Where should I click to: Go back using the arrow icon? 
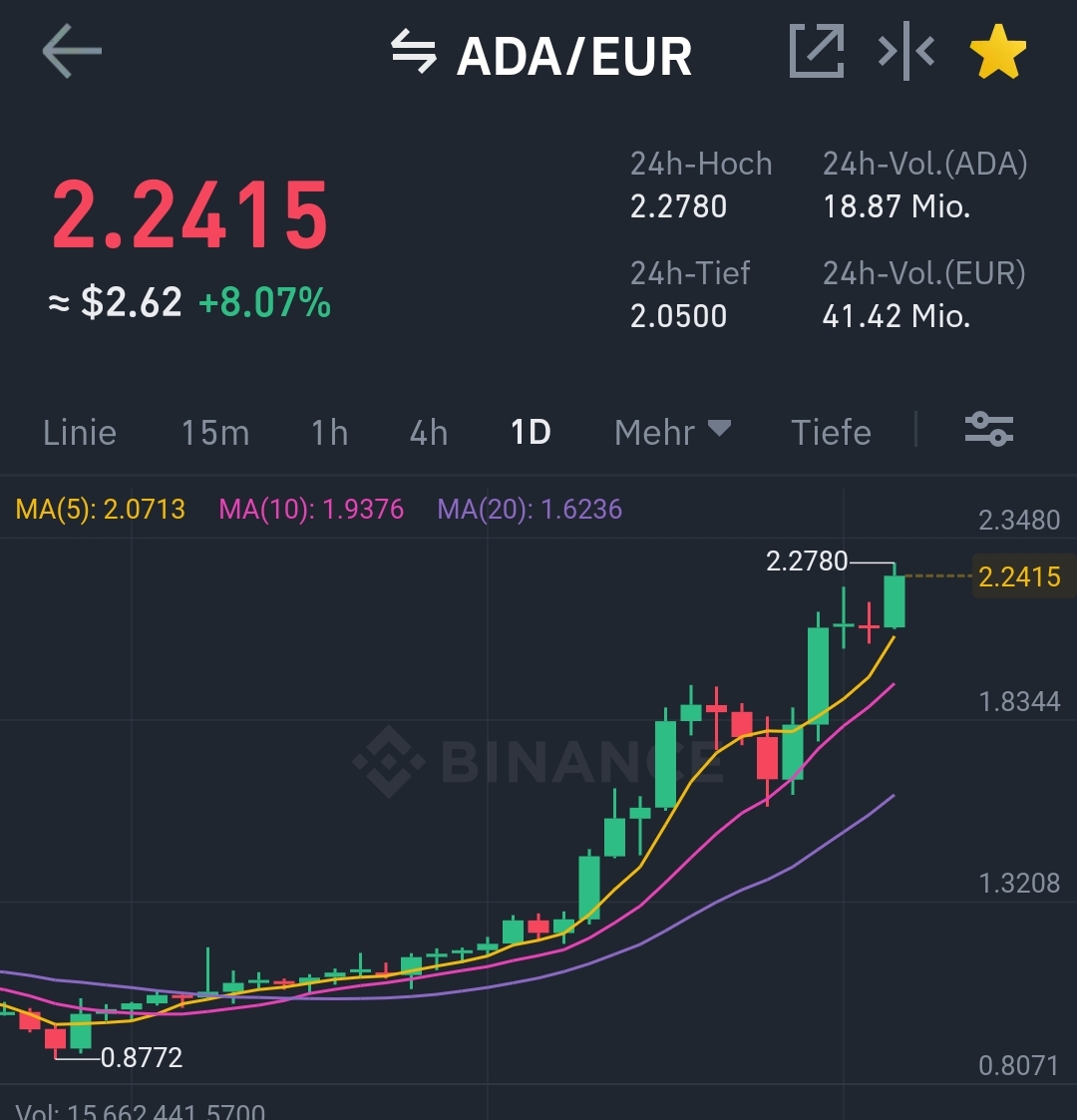coord(72,52)
